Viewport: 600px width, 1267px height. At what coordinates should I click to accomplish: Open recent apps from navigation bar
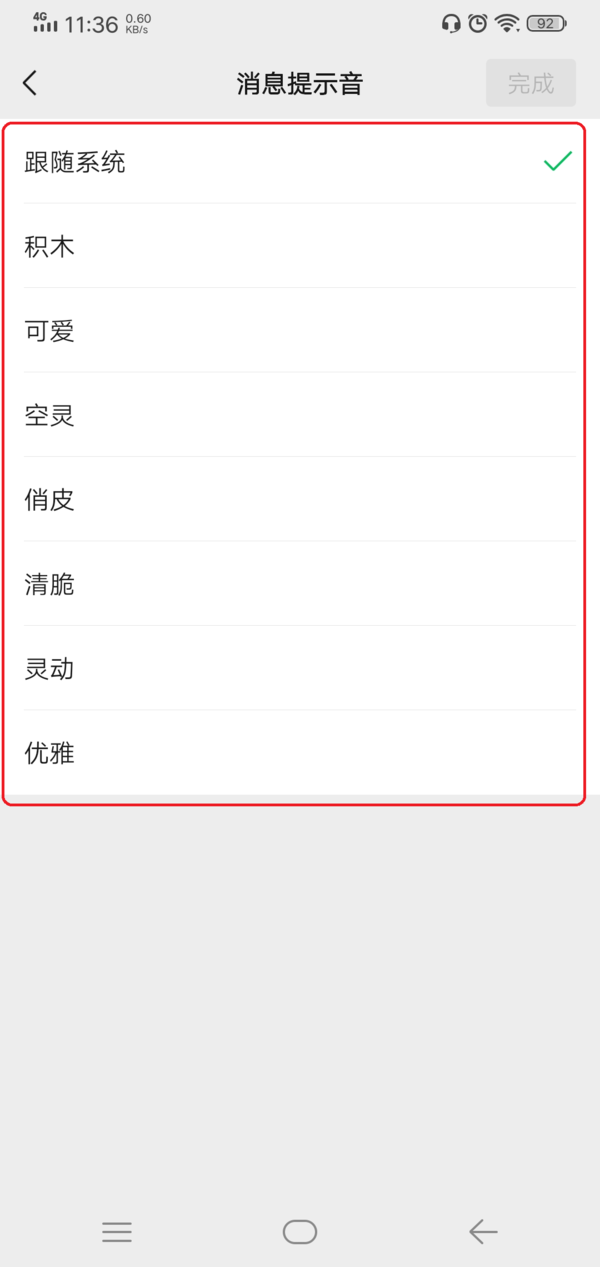(x=117, y=1232)
